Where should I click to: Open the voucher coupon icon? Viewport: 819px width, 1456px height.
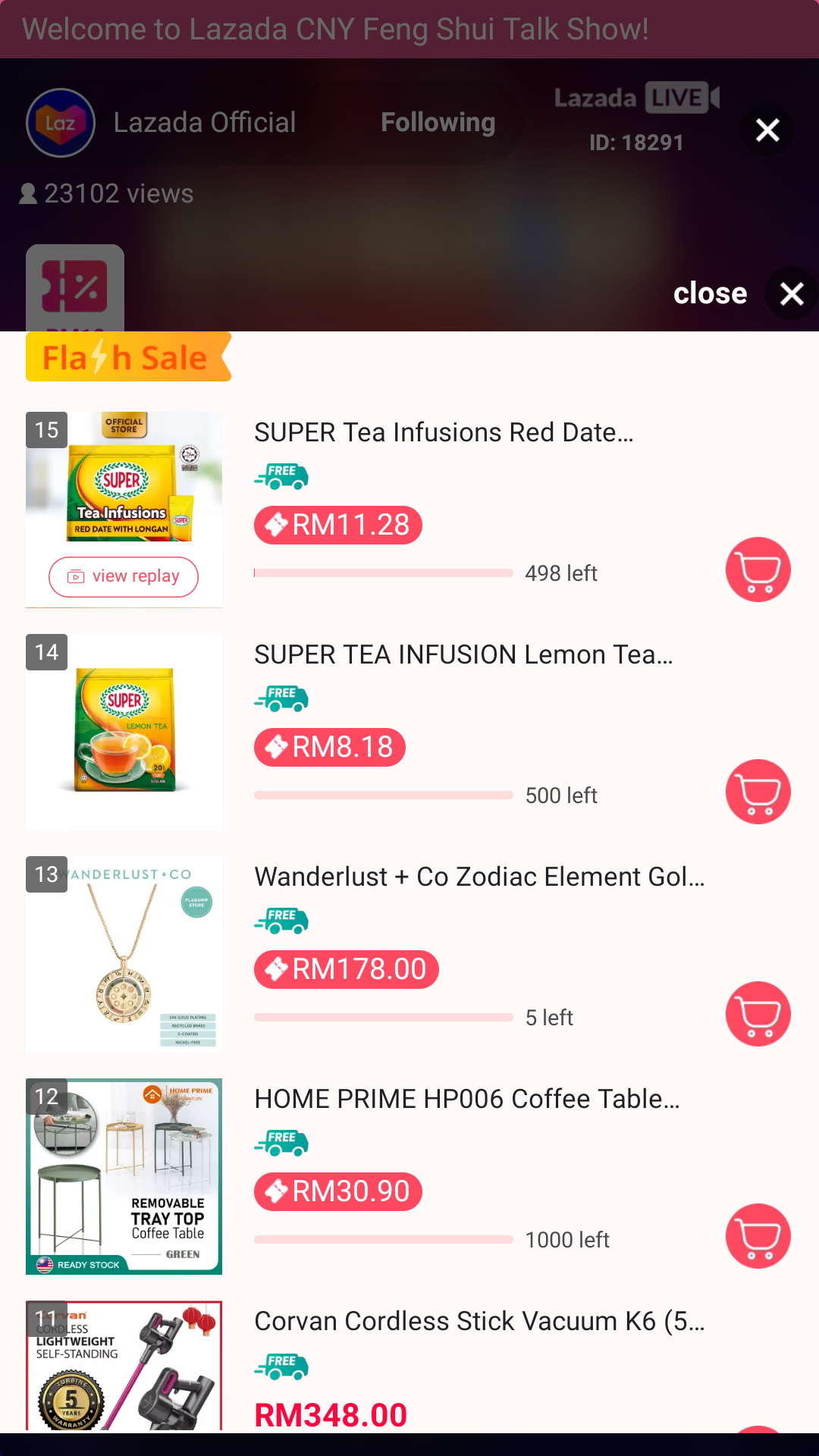75,288
